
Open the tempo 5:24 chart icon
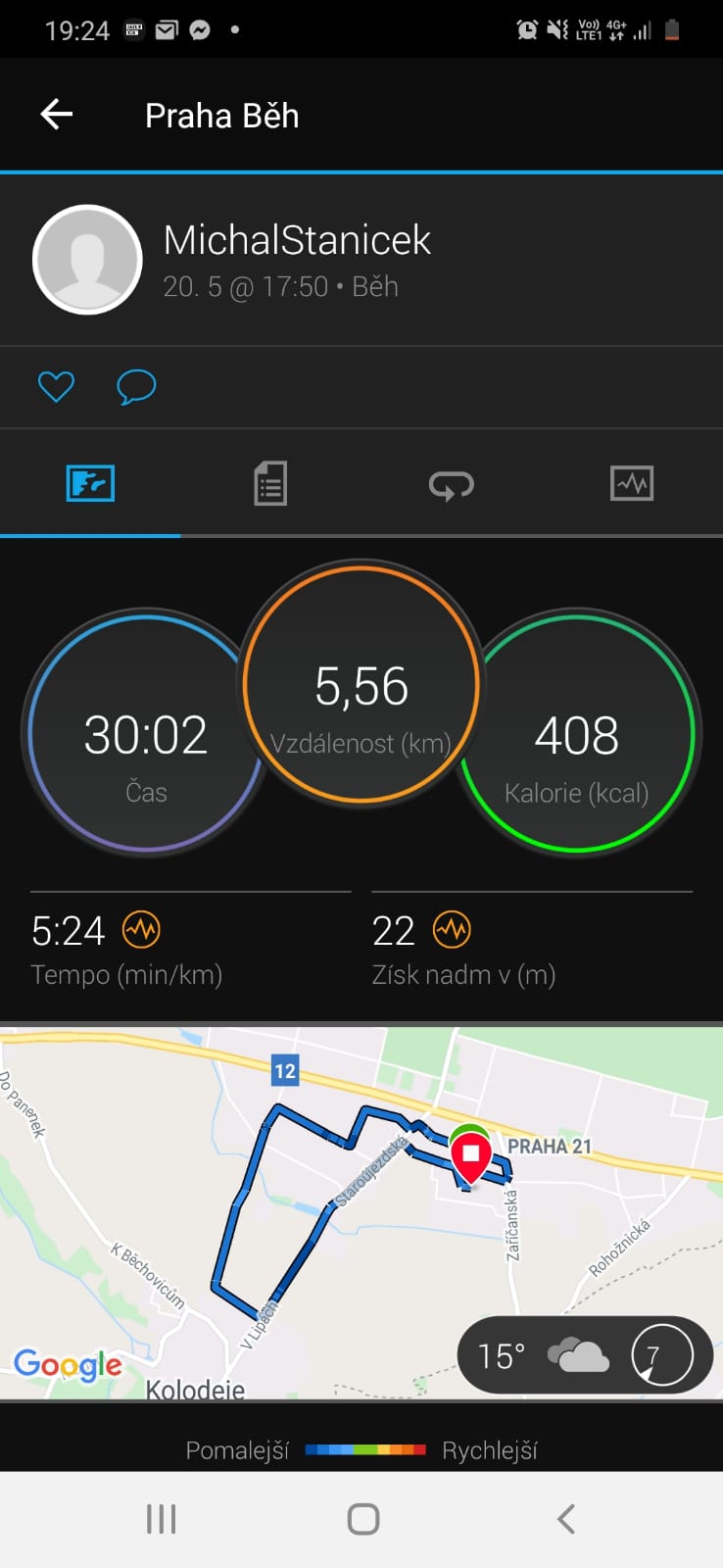[x=141, y=929]
